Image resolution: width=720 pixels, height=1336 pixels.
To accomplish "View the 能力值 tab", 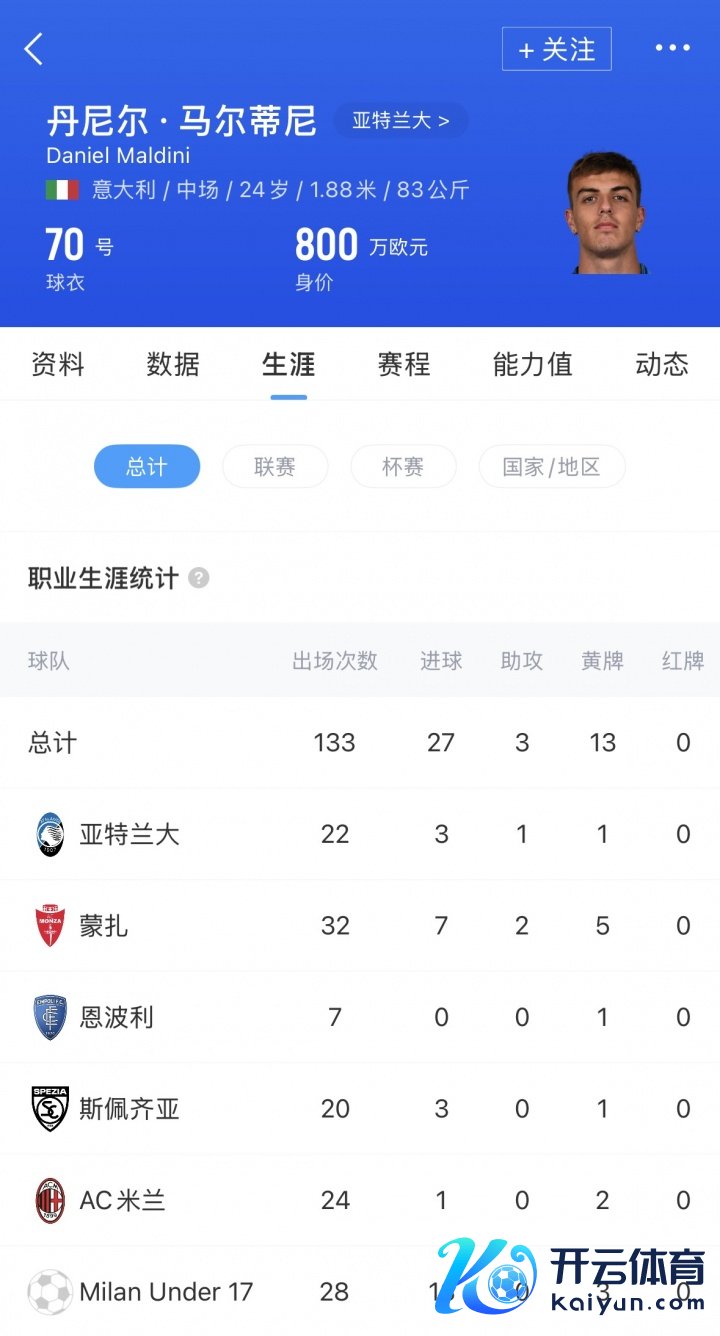I will (x=532, y=364).
